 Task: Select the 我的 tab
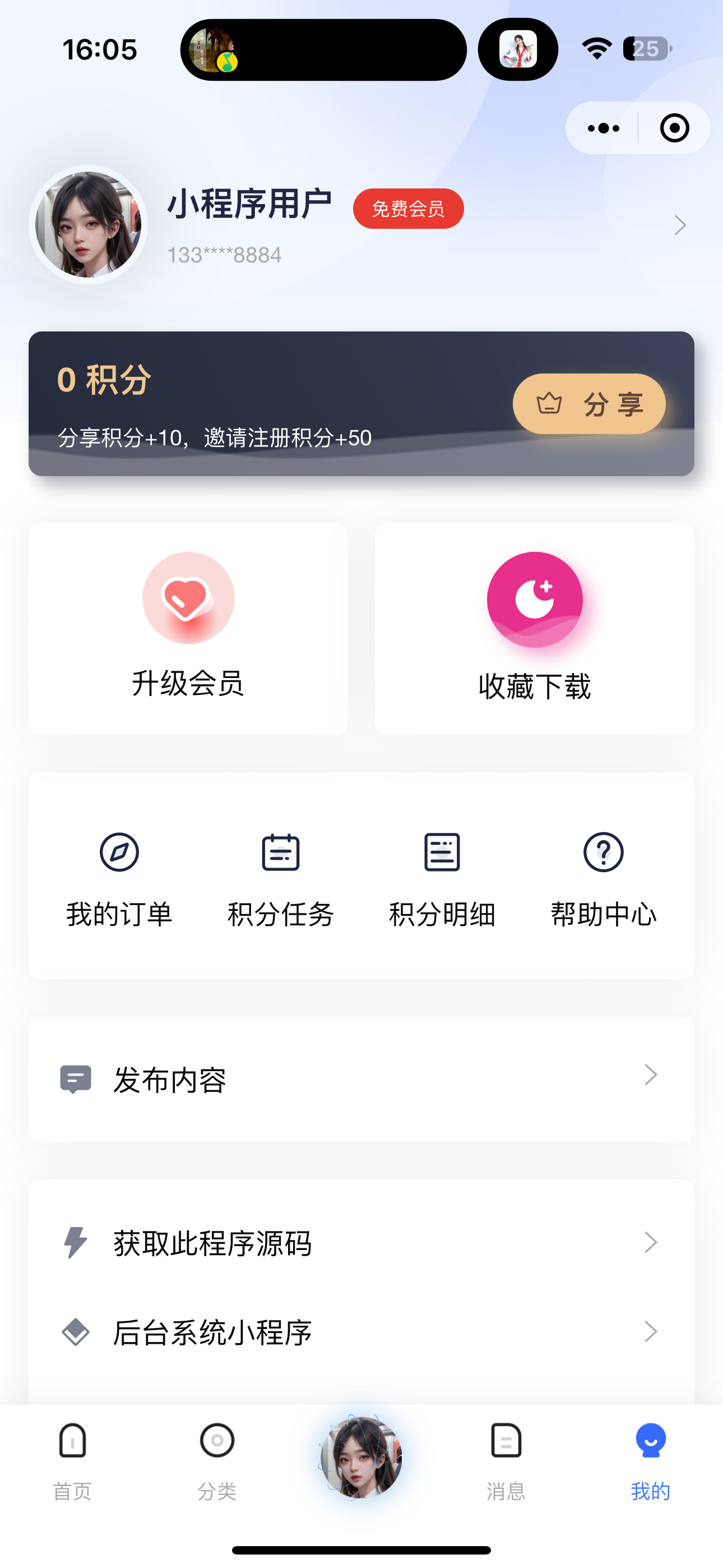[x=650, y=1461]
